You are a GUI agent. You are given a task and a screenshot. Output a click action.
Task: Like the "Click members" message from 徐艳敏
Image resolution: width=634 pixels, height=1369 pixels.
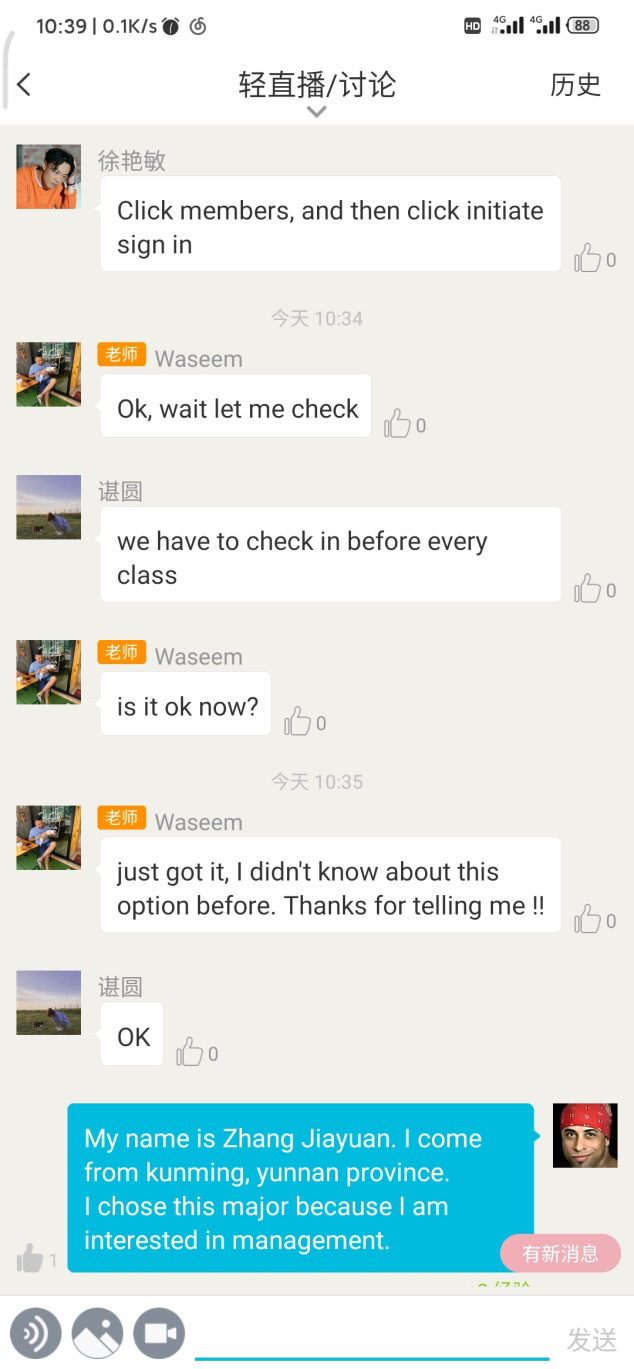[587, 260]
